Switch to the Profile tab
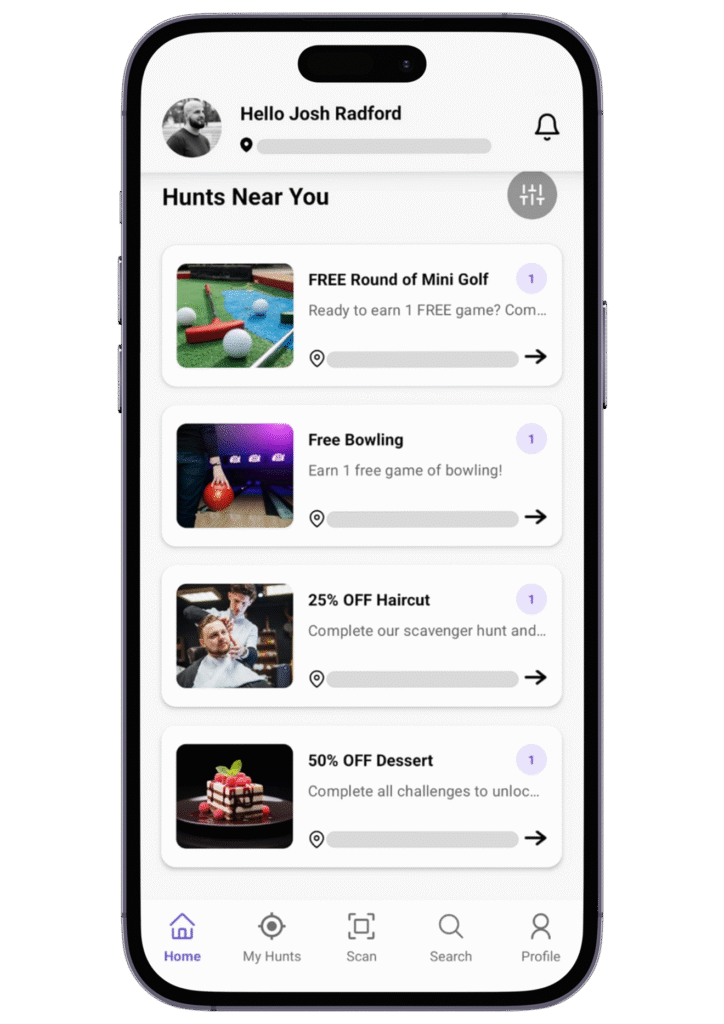Screen dimensions: 724x1024 540,938
